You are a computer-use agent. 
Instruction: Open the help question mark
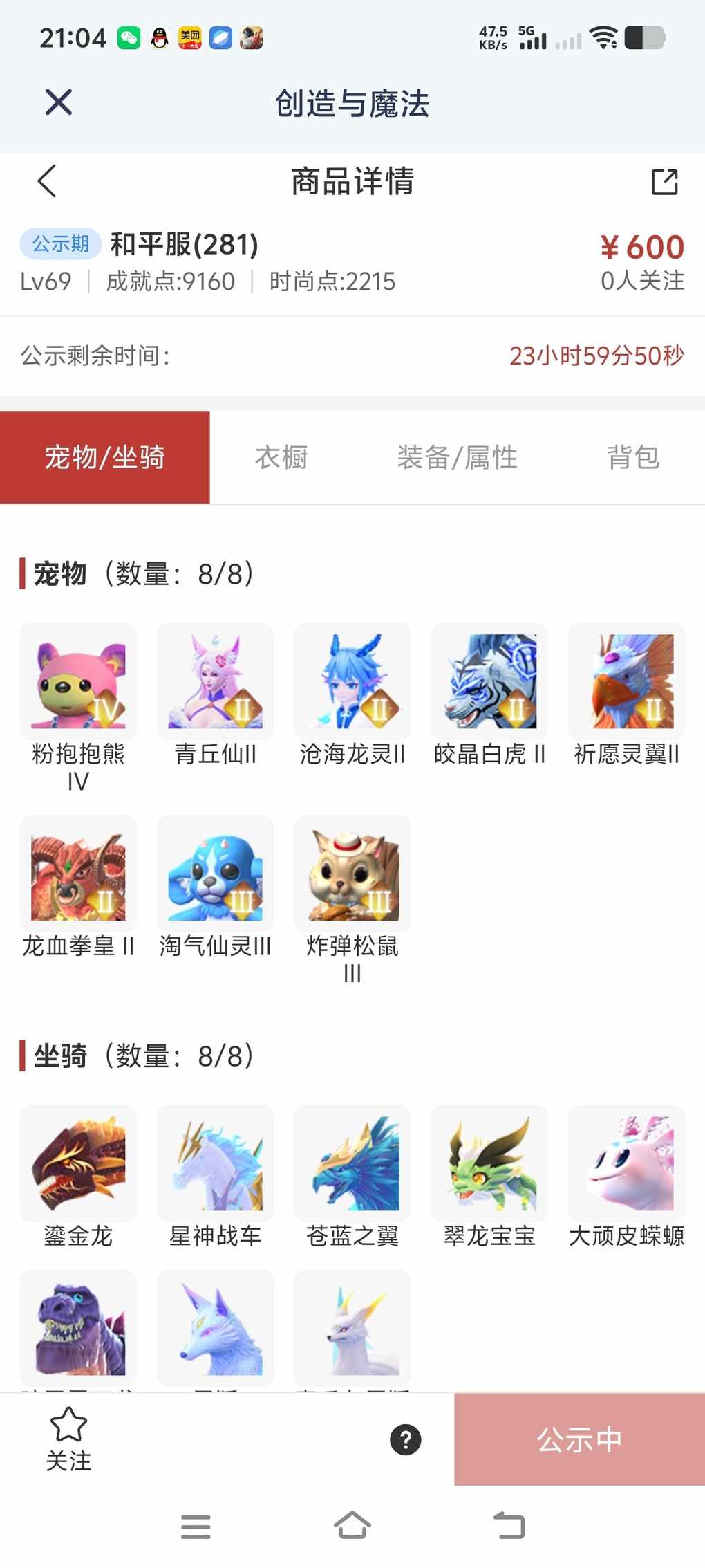pos(406,1440)
